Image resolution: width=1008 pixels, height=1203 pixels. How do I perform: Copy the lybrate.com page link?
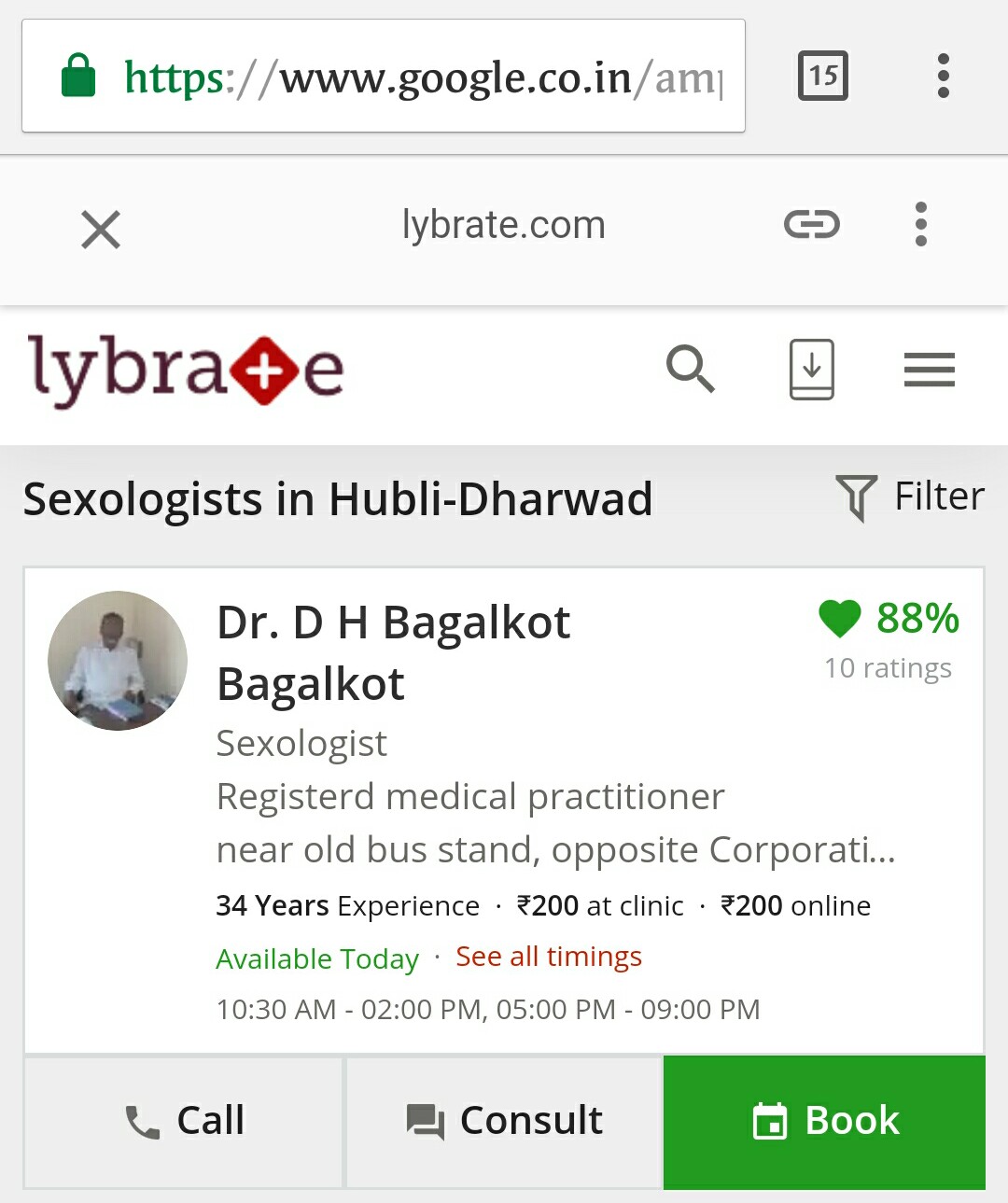pos(811,225)
